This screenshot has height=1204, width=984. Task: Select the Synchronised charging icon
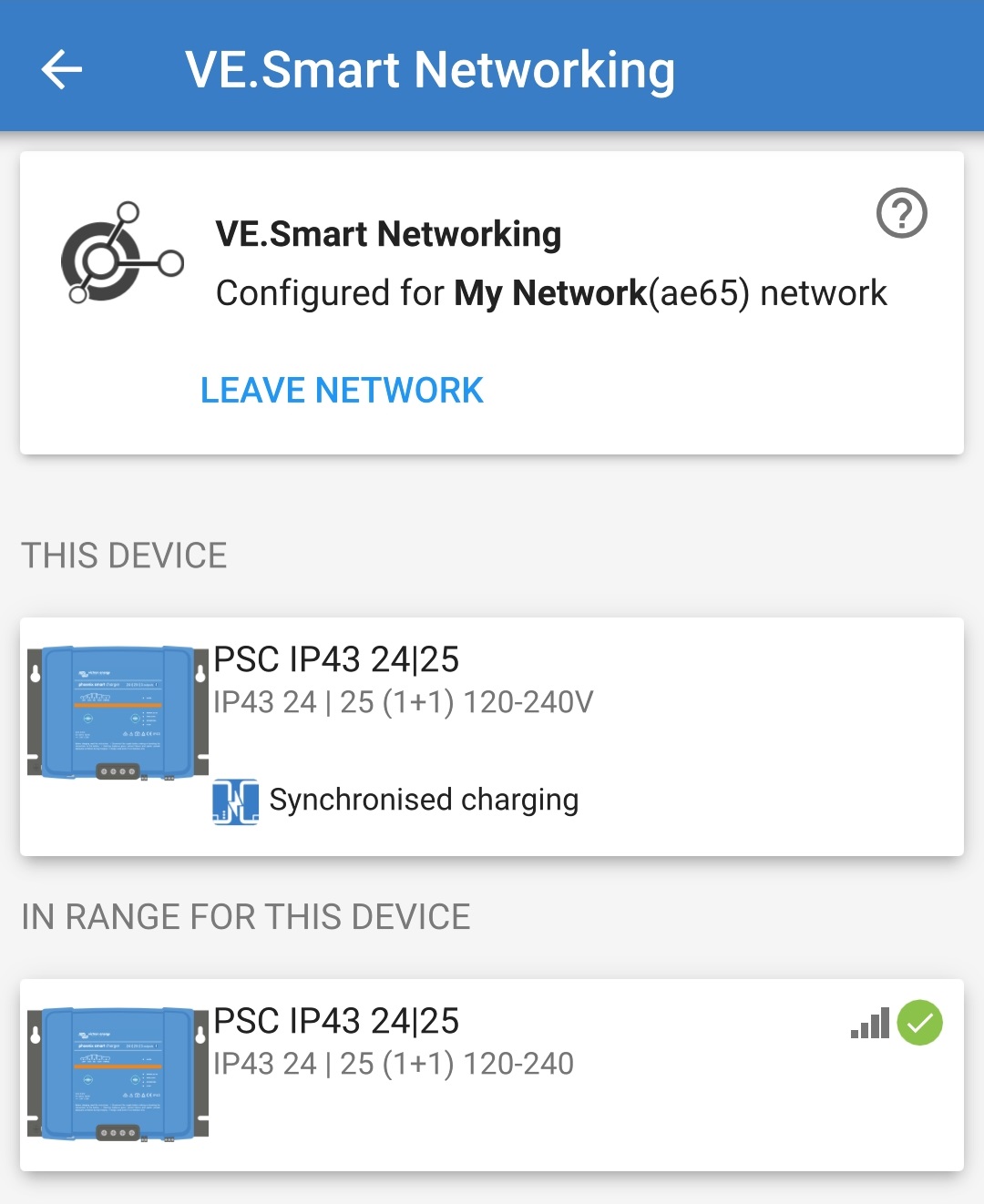235,801
